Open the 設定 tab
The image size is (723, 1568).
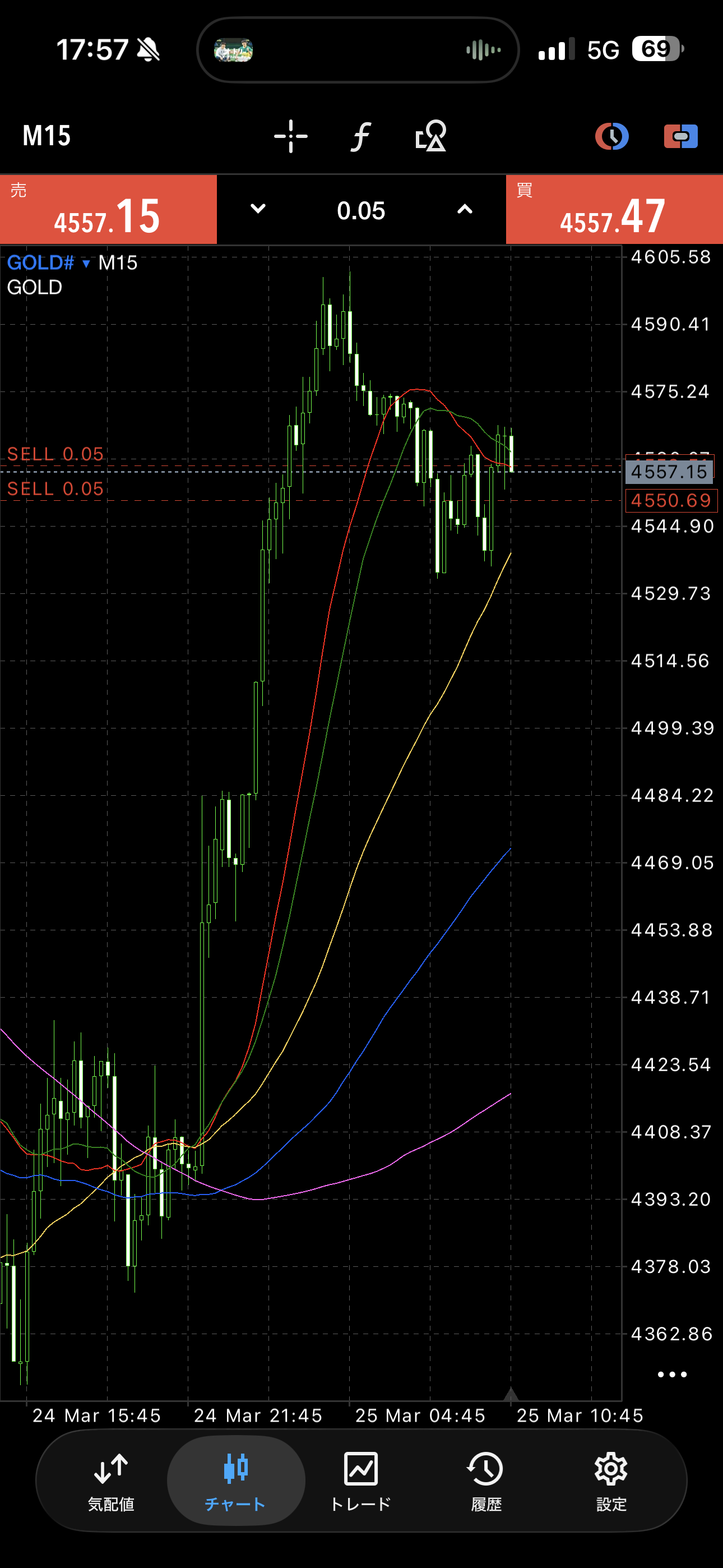pos(611,1481)
